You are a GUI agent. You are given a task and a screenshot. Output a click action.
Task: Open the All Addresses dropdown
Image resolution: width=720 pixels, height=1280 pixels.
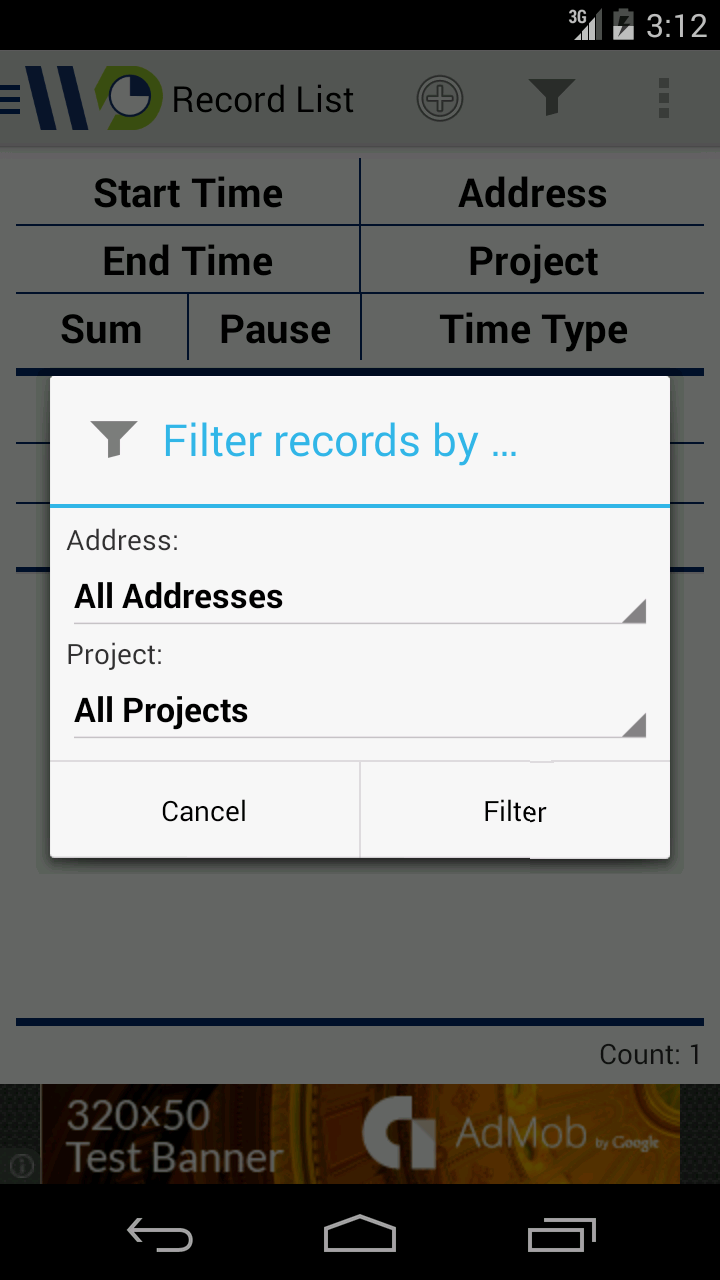tap(360, 597)
